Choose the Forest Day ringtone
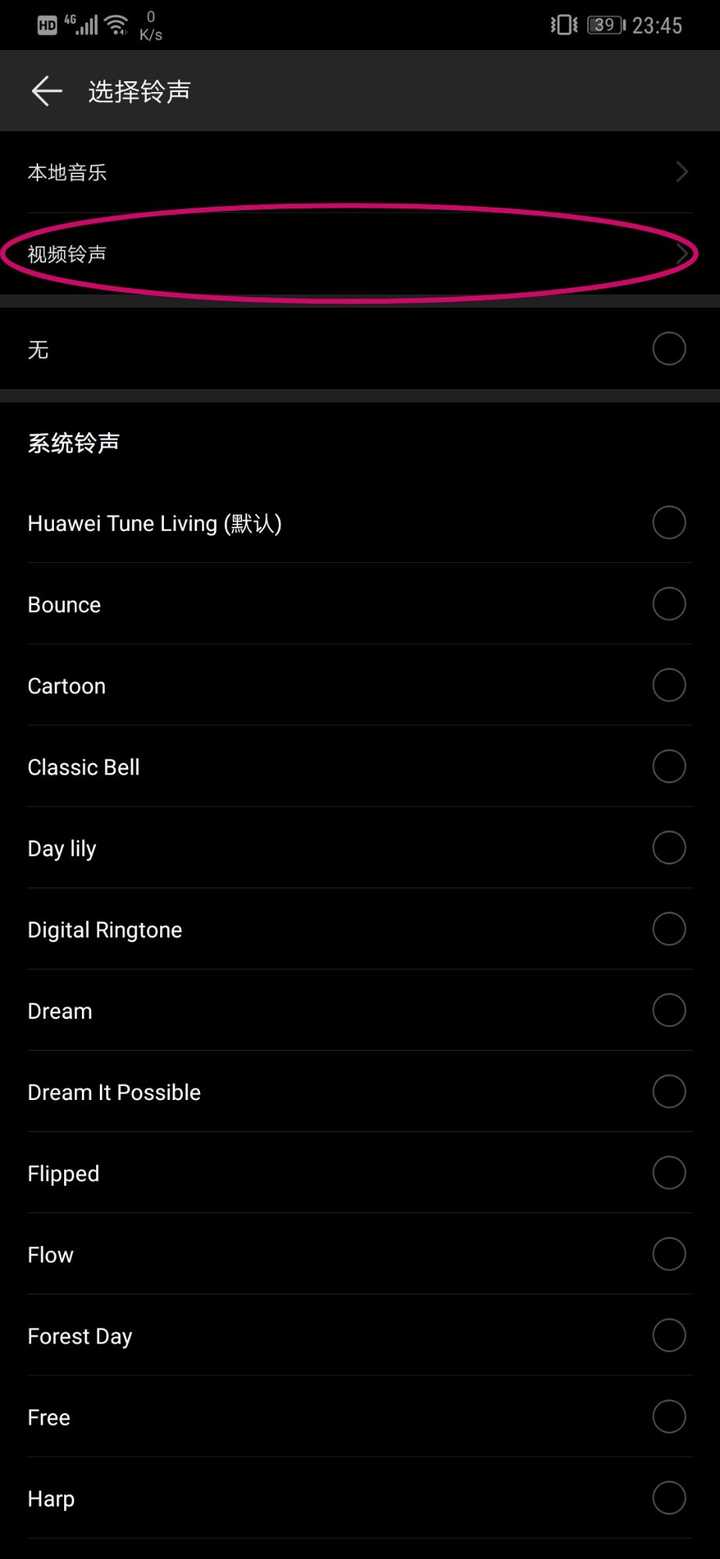This screenshot has width=720, height=1559. pyautogui.click(x=668, y=1335)
